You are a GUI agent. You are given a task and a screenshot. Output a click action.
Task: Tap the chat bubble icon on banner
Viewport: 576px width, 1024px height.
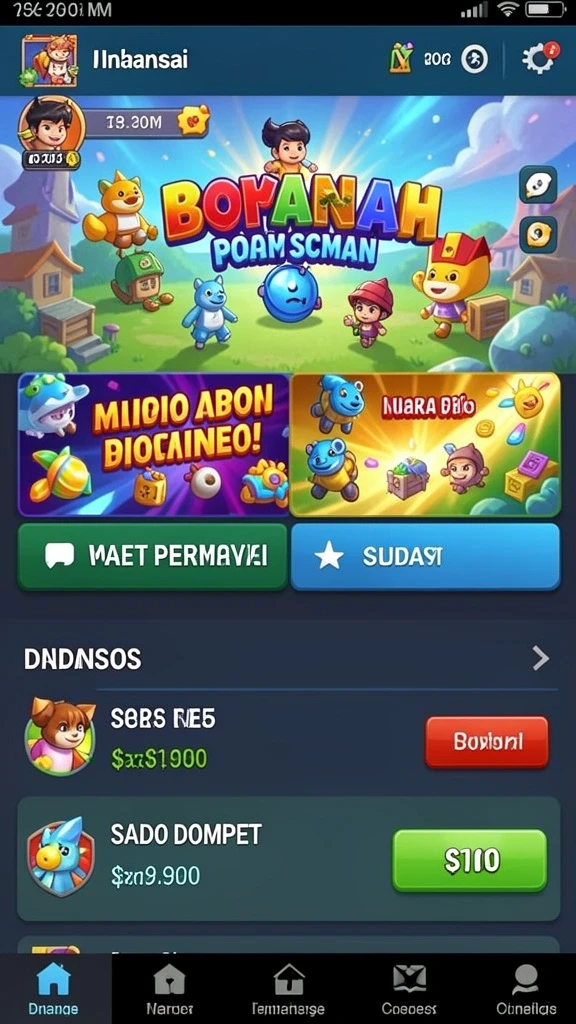pyautogui.click(x=539, y=185)
